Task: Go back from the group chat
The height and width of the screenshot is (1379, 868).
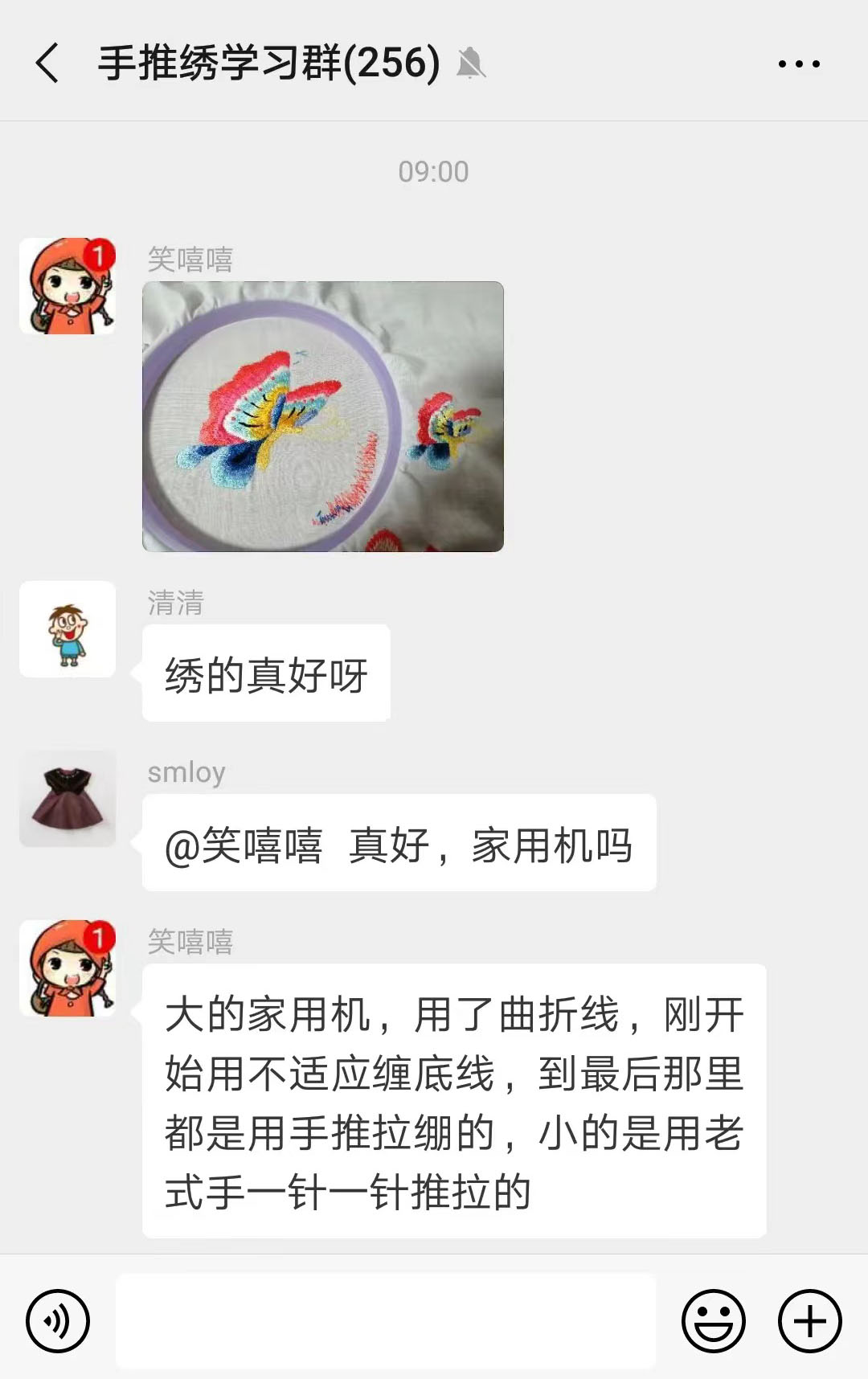Action: tap(48, 63)
